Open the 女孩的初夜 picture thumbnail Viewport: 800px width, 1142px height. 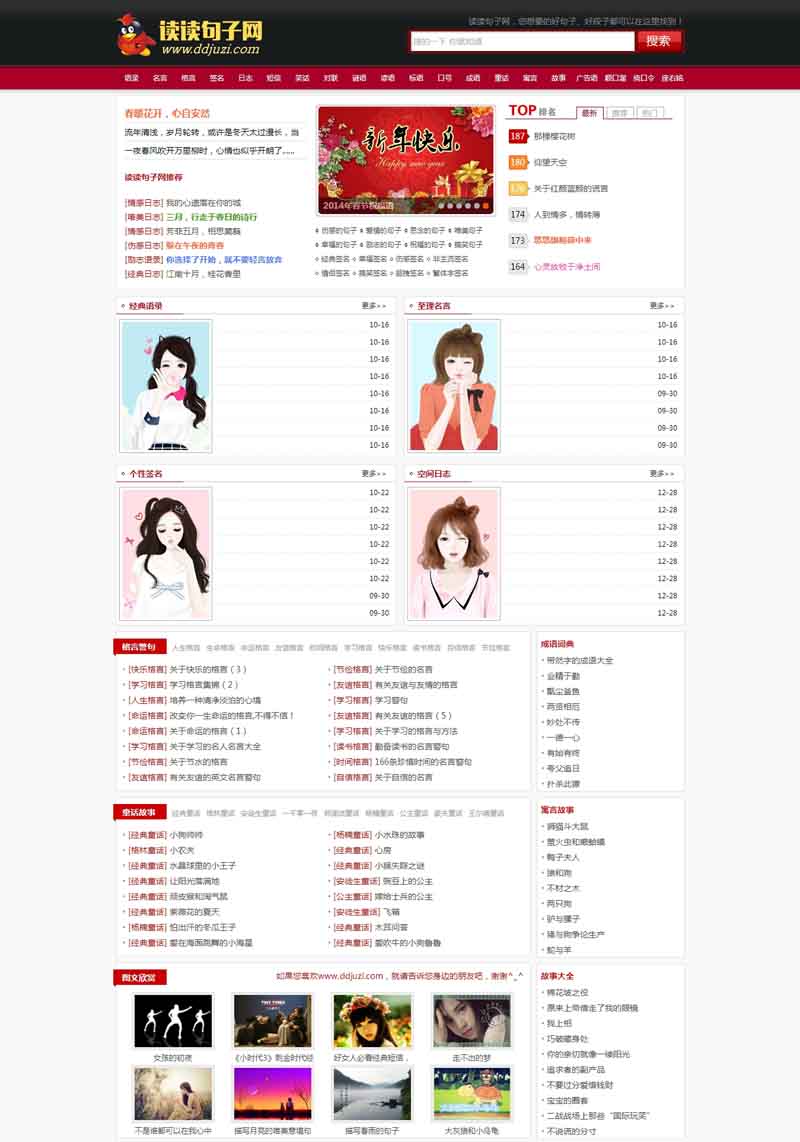click(172, 1020)
